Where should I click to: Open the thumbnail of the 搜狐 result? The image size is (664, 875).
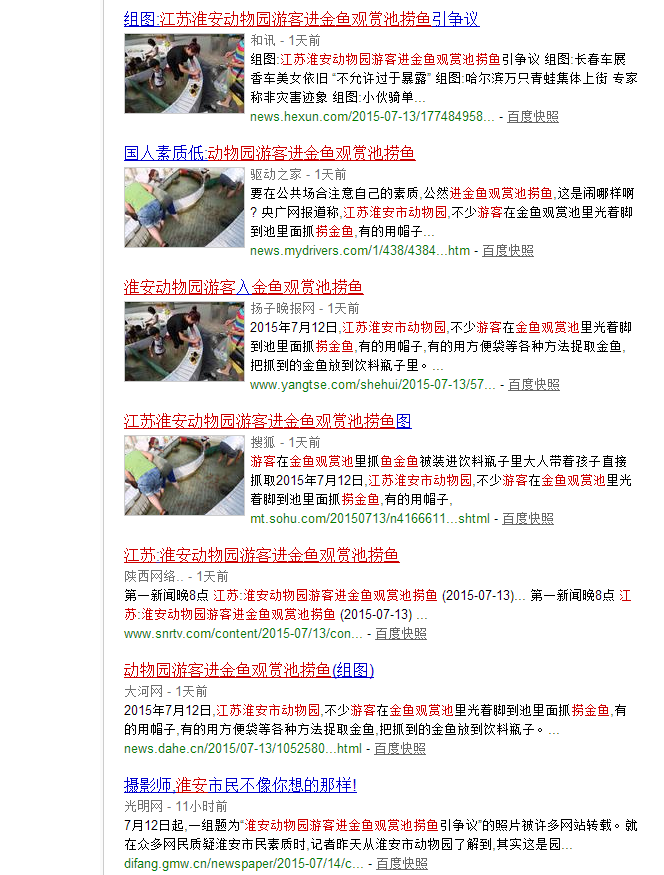184,475
